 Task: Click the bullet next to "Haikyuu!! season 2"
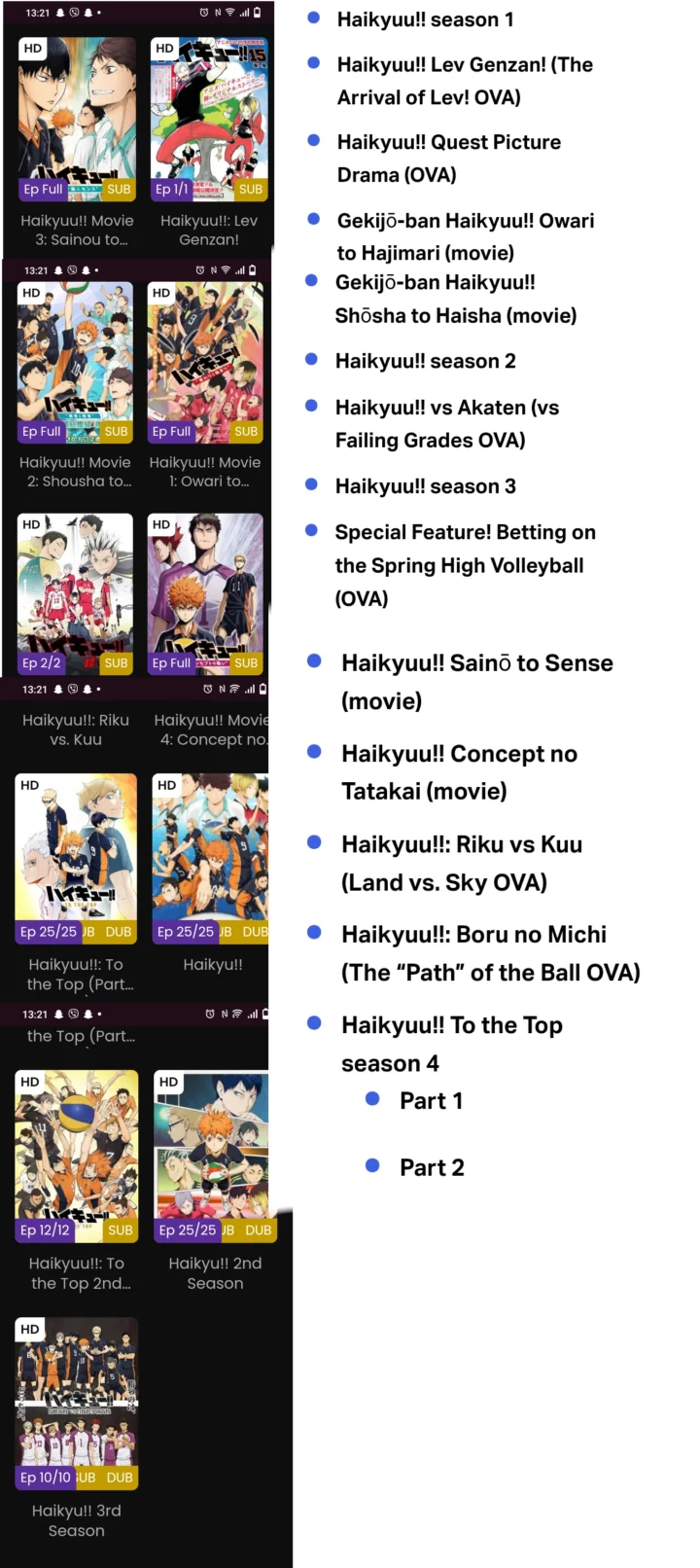pos(312,359)
